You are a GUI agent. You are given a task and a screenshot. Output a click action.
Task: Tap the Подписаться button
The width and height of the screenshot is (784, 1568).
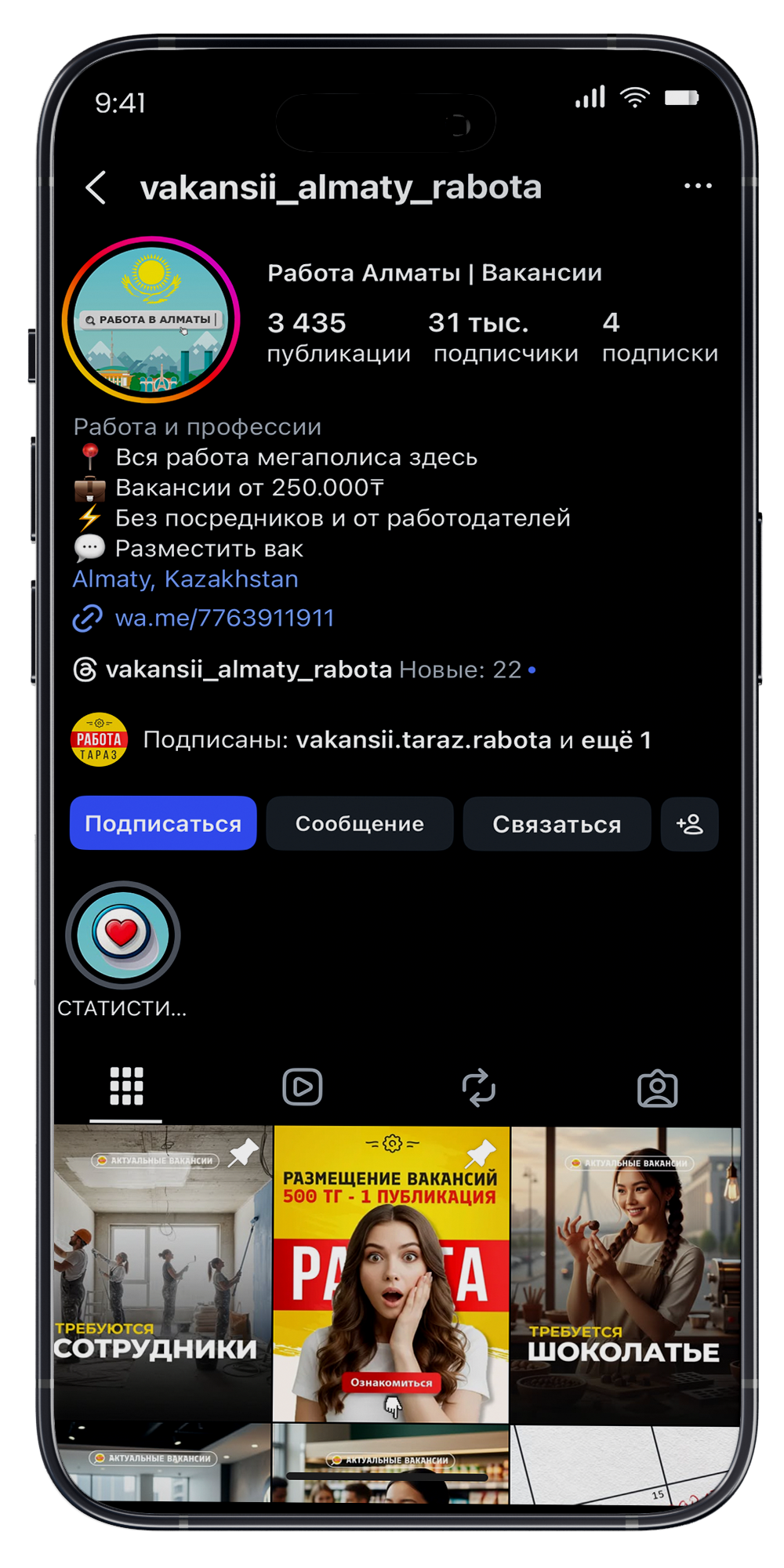coord(163,824)
